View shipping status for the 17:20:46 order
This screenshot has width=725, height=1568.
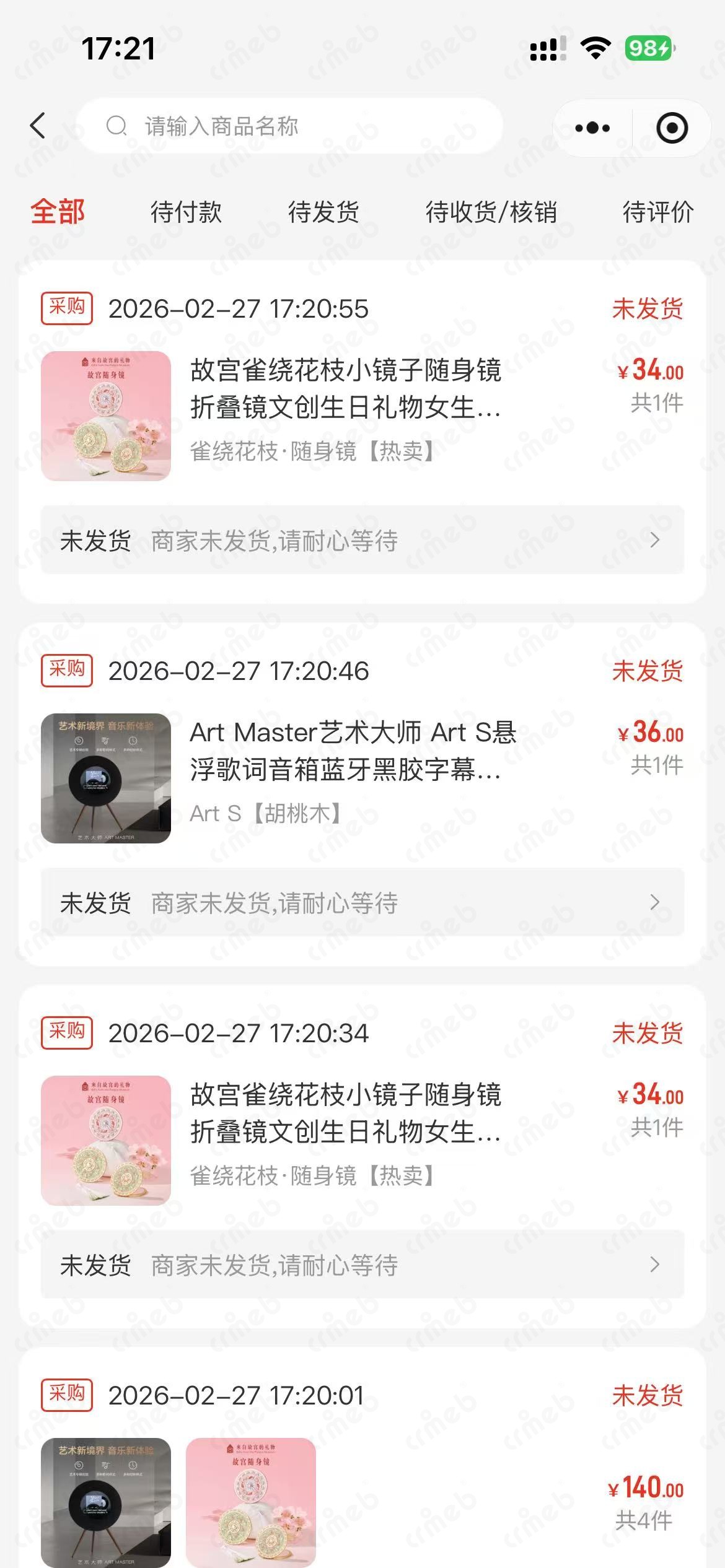pyautogui.click(x=362, y=902)
